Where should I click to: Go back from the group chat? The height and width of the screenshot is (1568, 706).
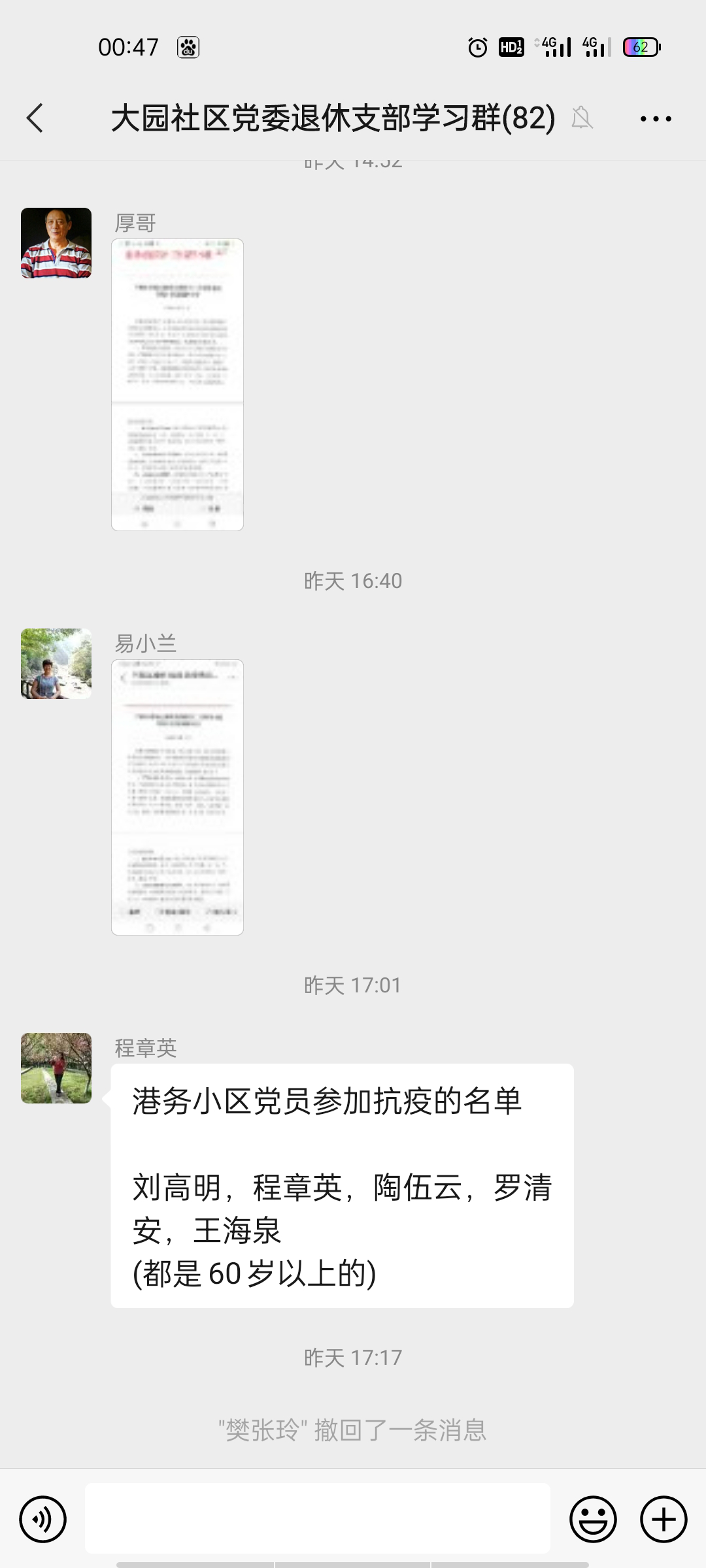coord(35,118)
